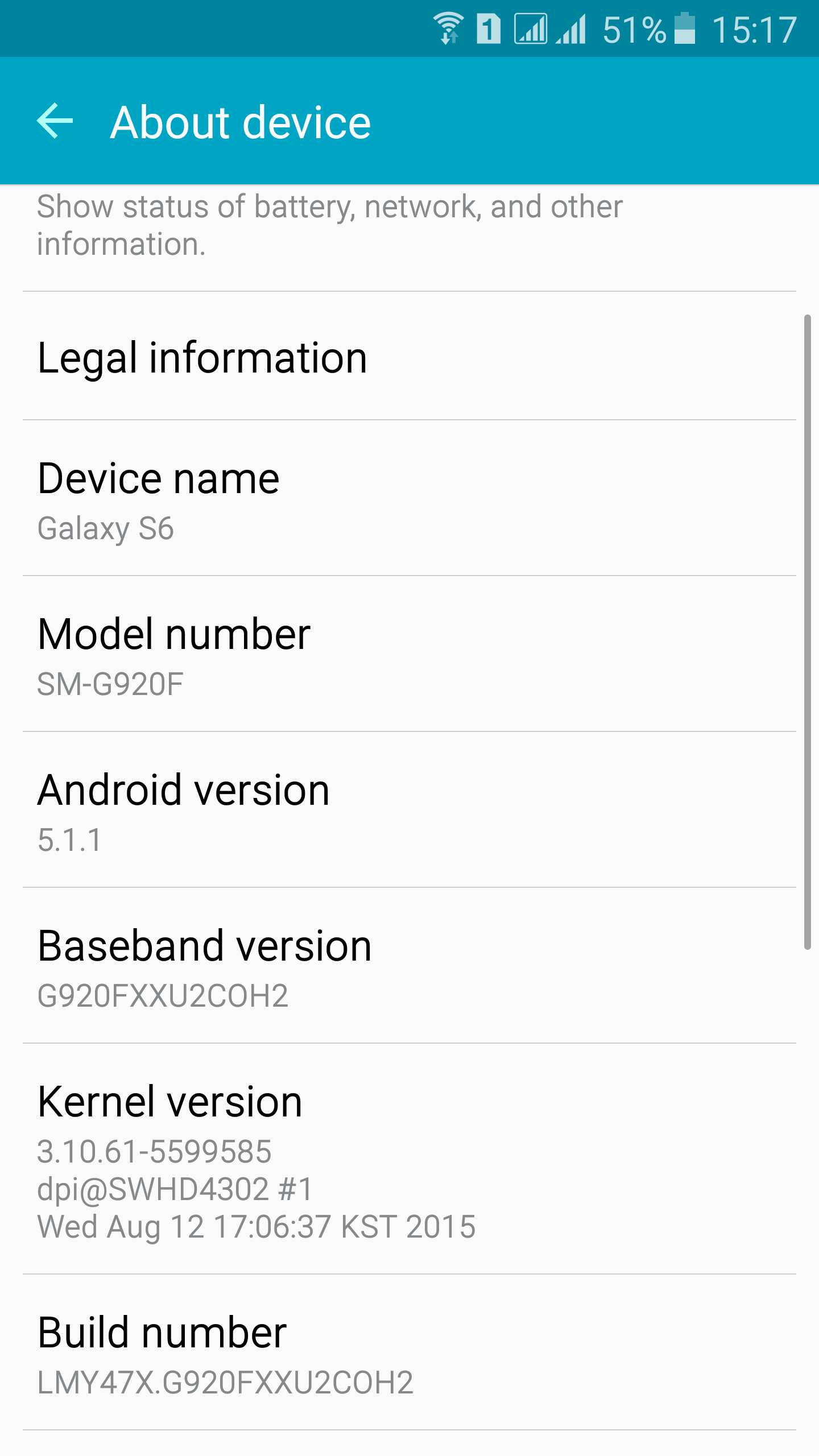Open Legal information
This screenshot has height=1456, width=819.
pos(409,356)
